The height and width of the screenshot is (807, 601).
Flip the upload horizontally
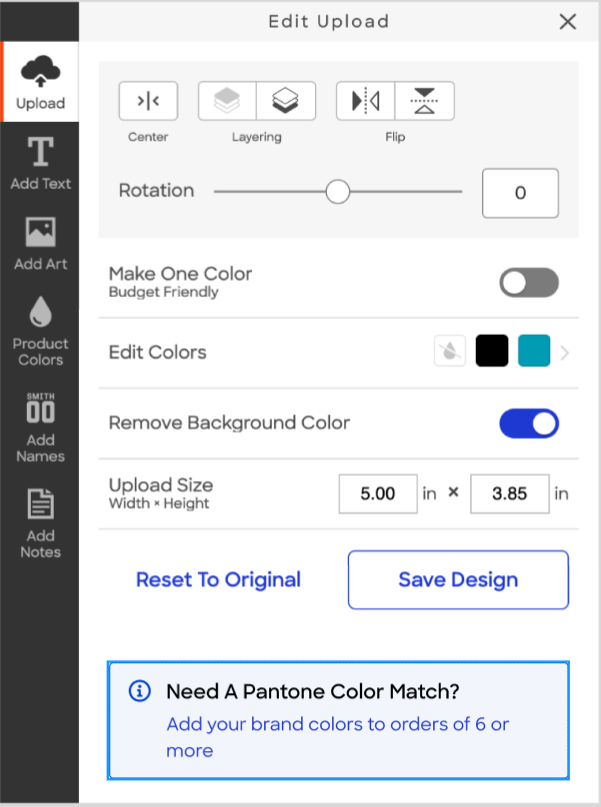[x=365, y=101]
